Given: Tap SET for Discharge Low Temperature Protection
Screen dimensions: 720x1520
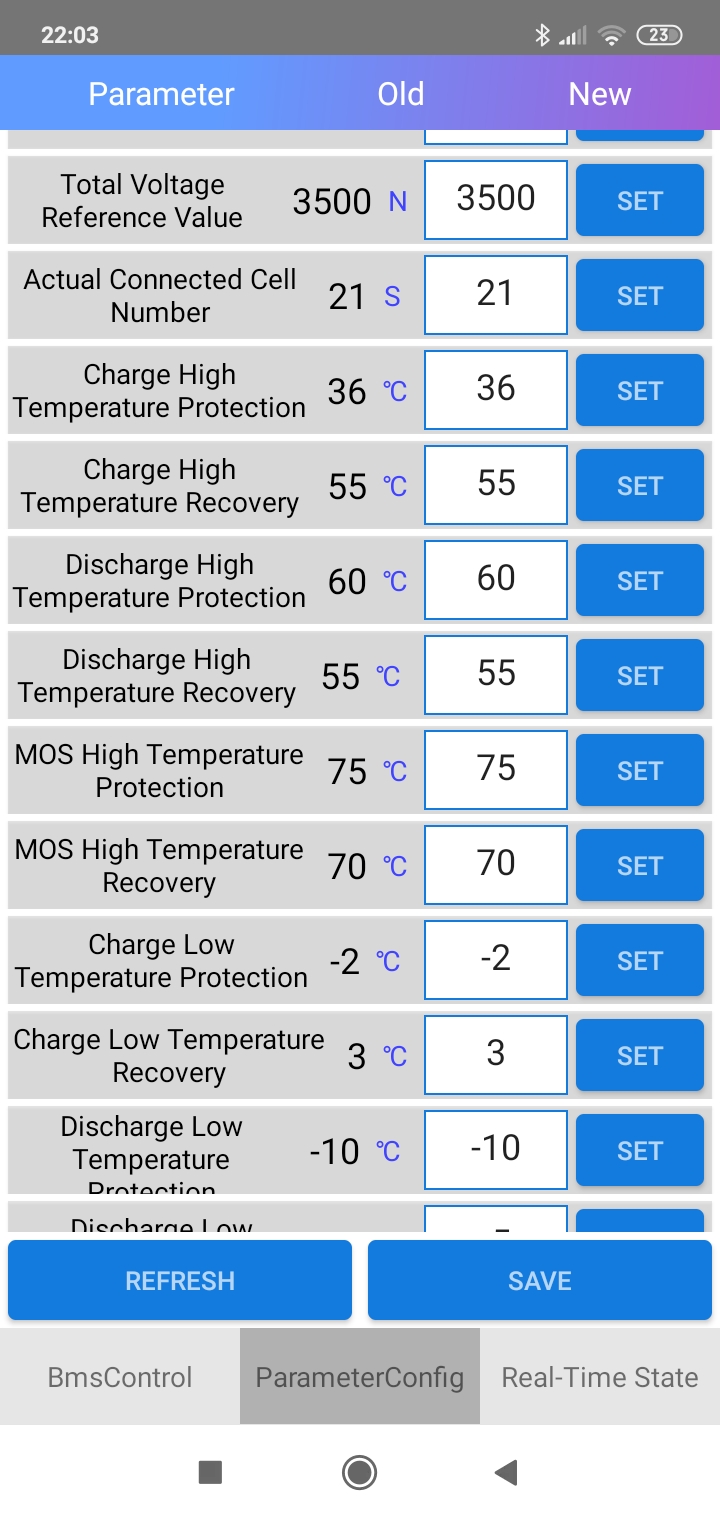Looking at the screenshot, I should [x=640, y=1151].
